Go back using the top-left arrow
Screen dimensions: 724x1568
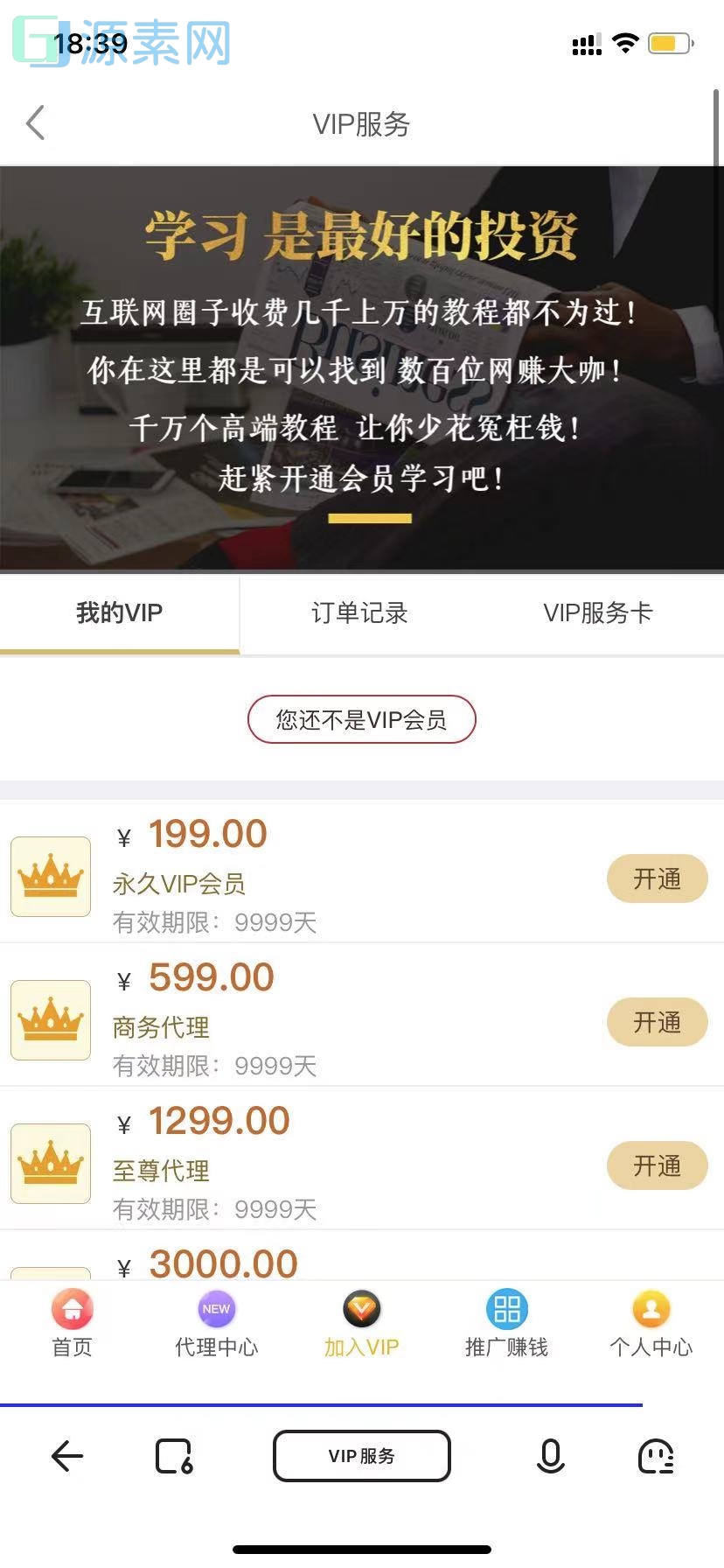[x=35, y=123]
